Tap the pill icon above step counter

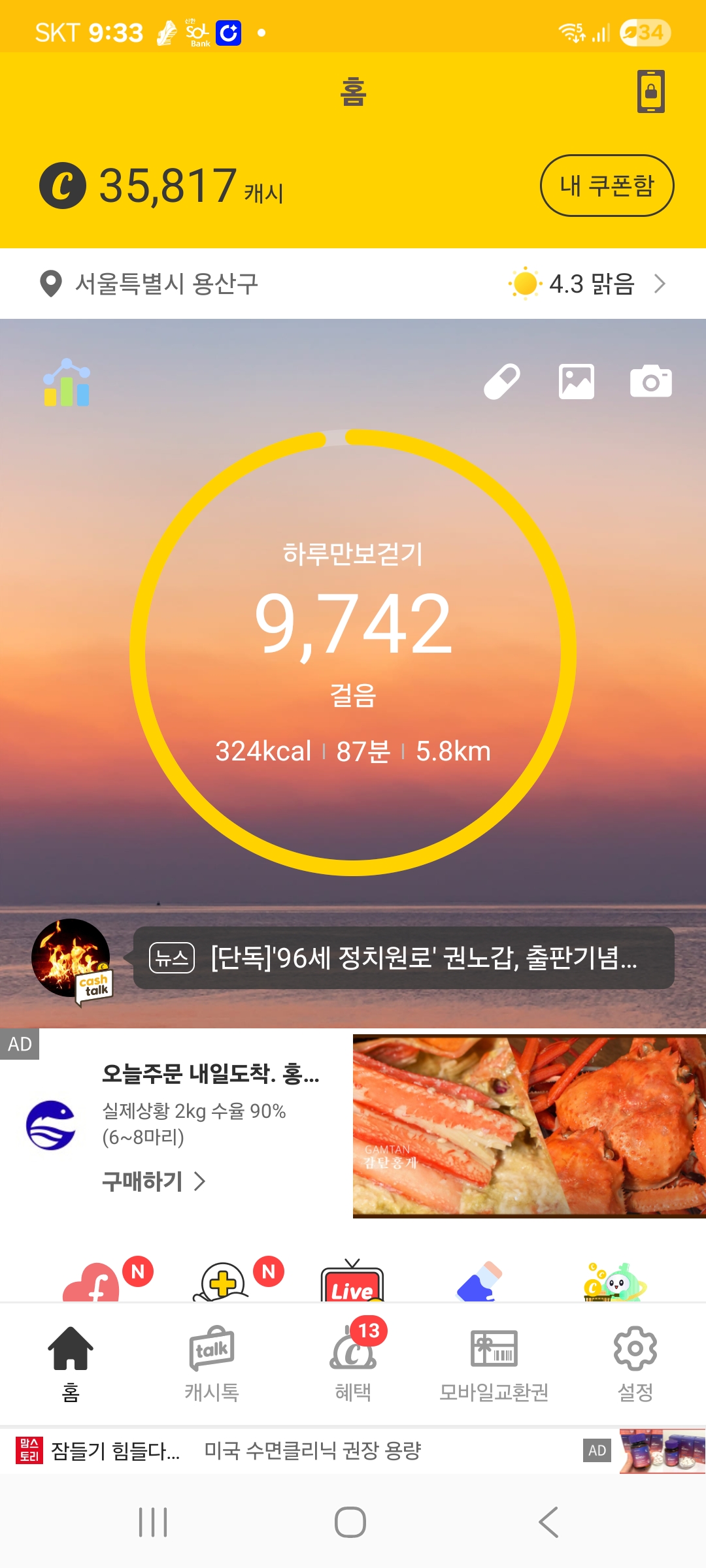click(x=501, y=382)
